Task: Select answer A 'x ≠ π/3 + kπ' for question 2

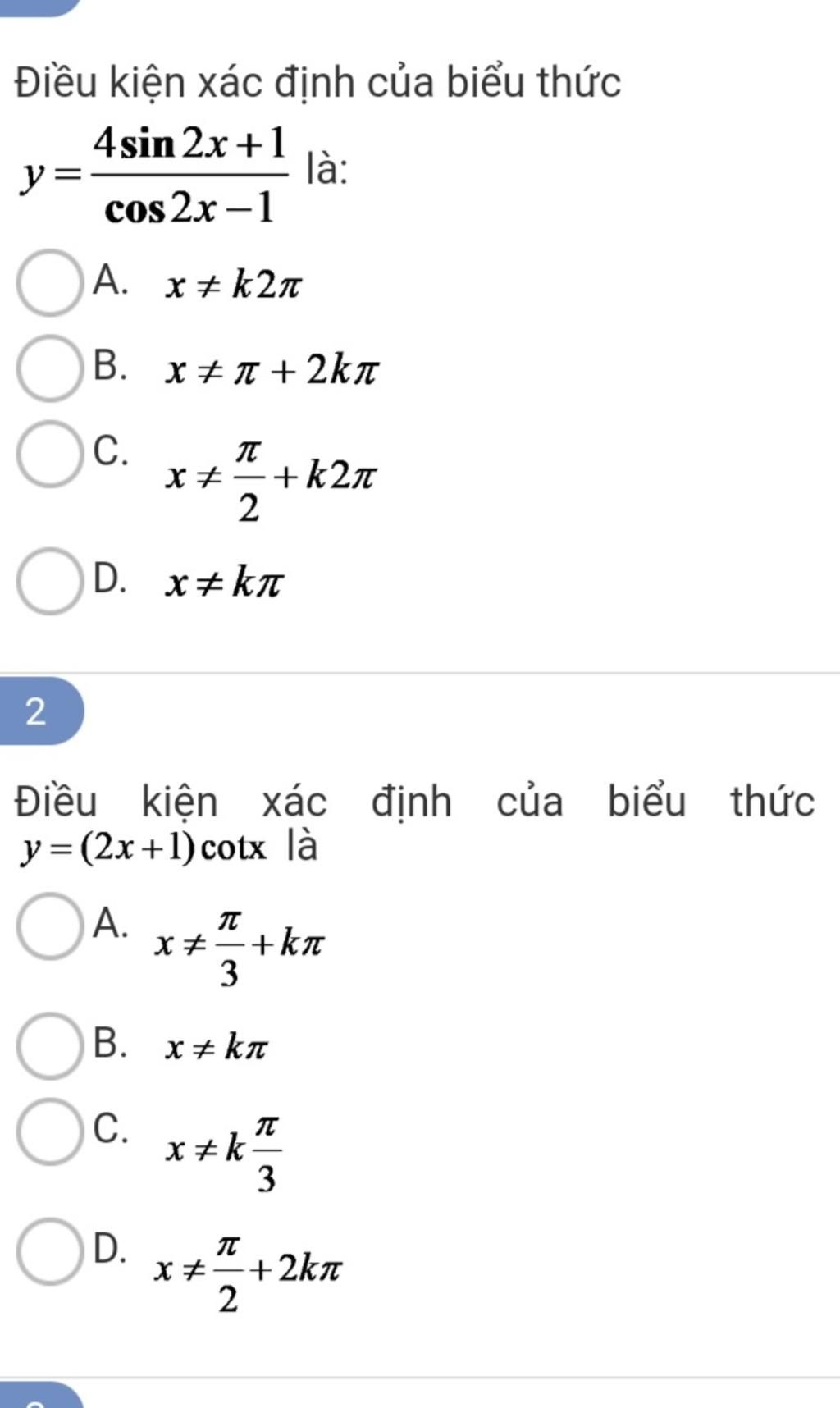Action: click(49, 926)
